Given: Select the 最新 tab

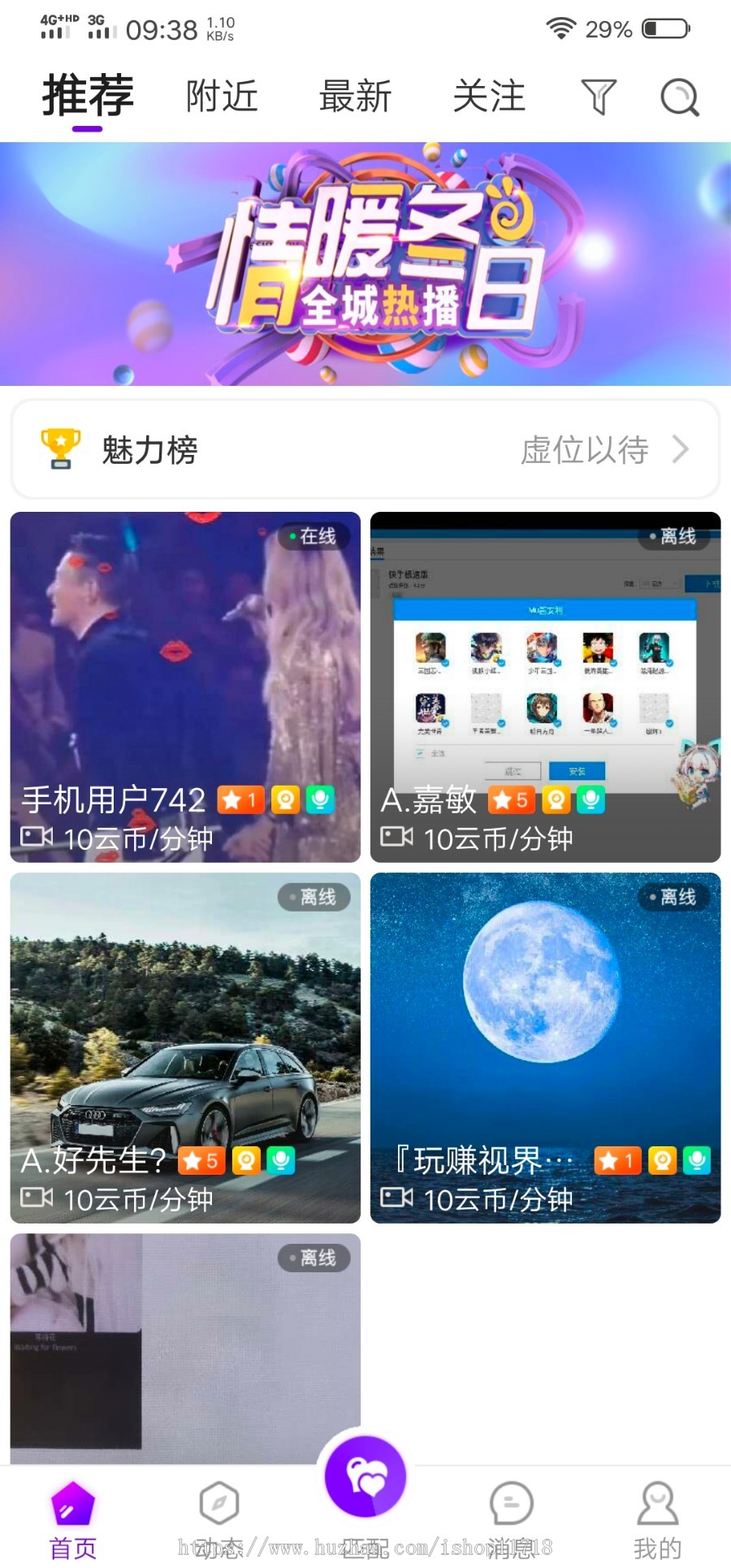Looking at the screenshot, I should (355, 96).
